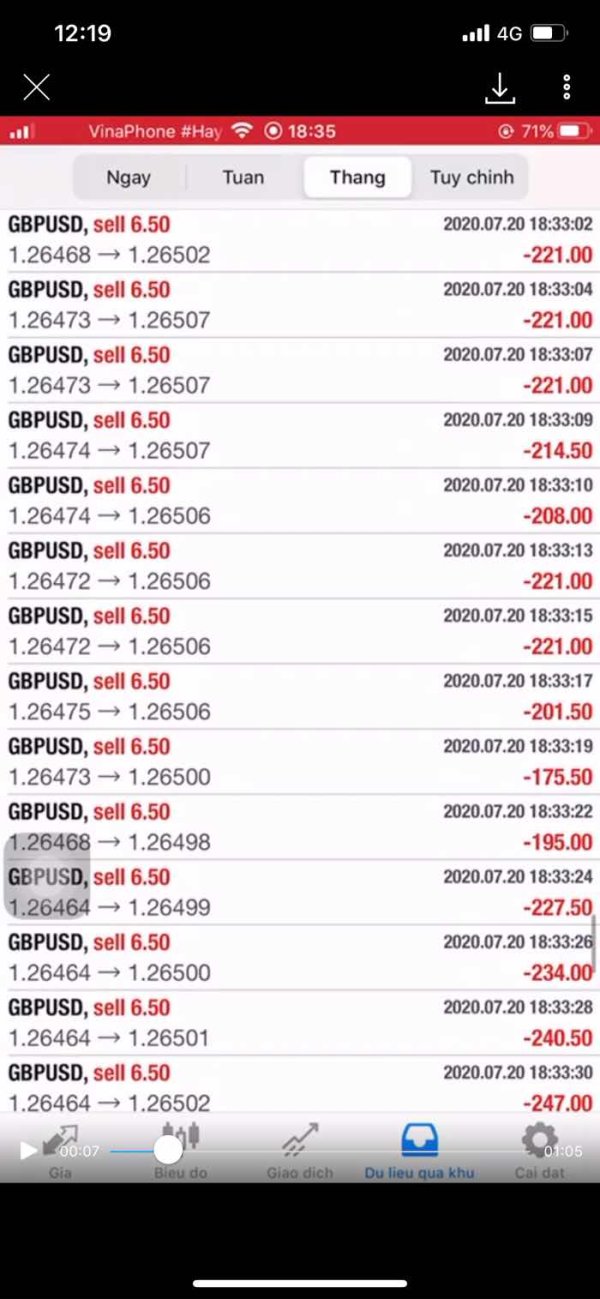Play the paused video
The width and height of the screenshot is (600, 1299).
tap(28, 1151)
